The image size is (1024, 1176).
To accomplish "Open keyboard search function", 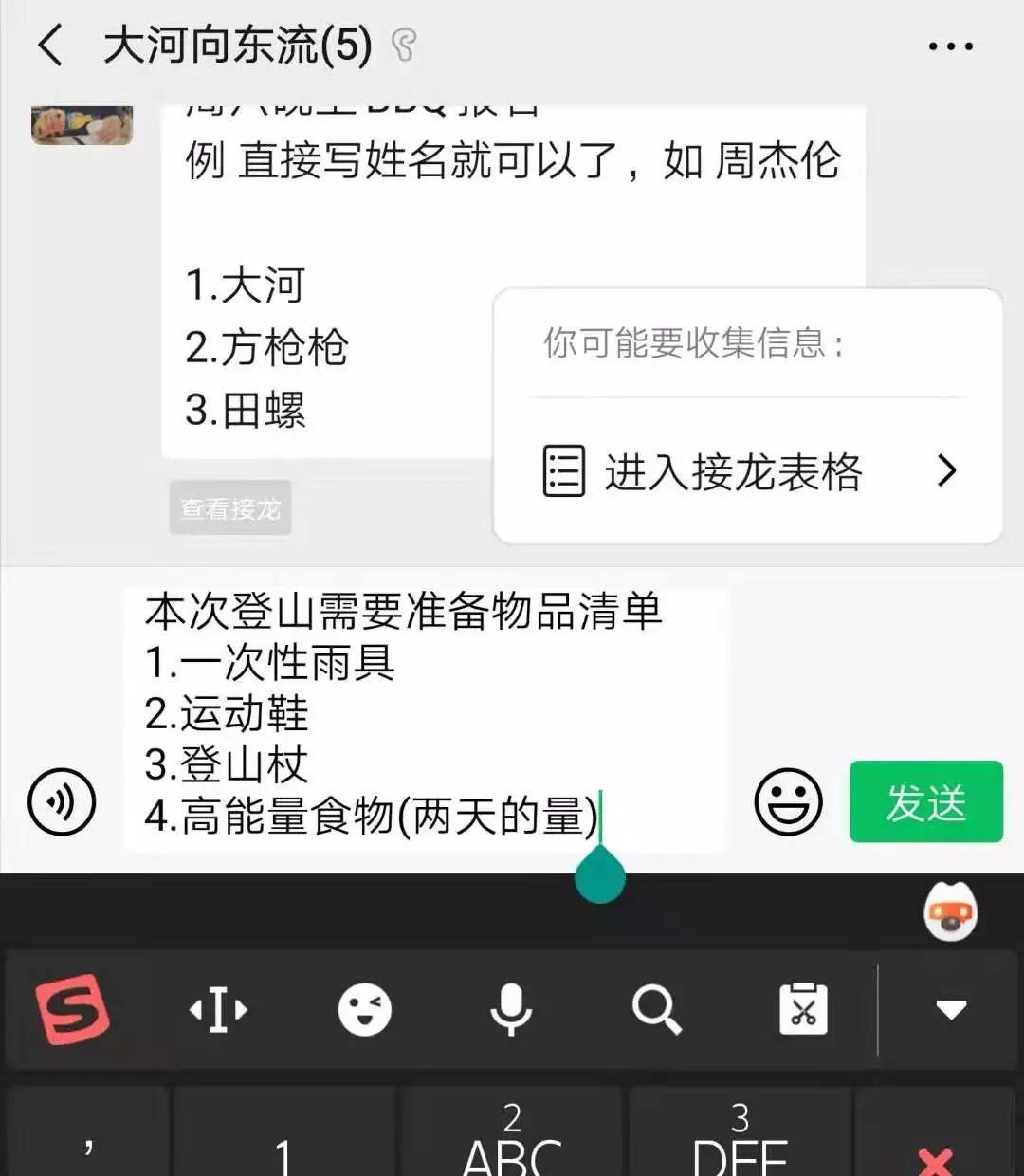I will click(x=657, y=1010).
